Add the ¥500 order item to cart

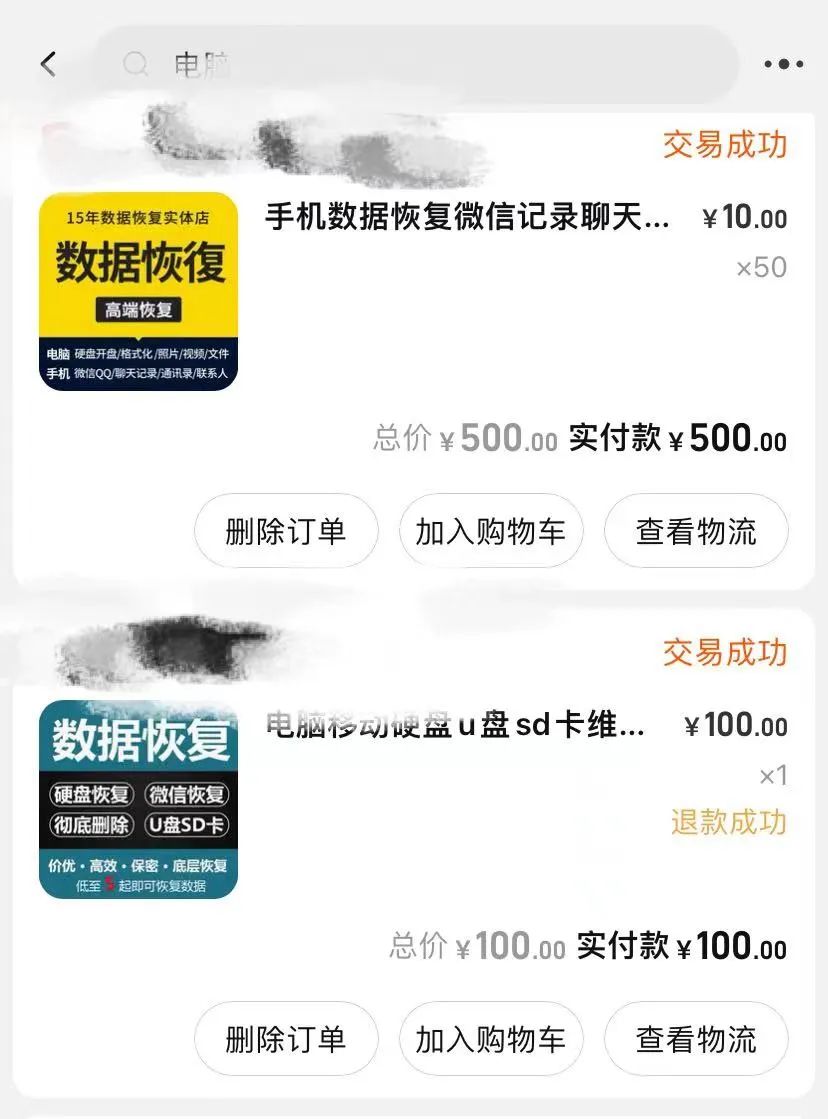490,531
